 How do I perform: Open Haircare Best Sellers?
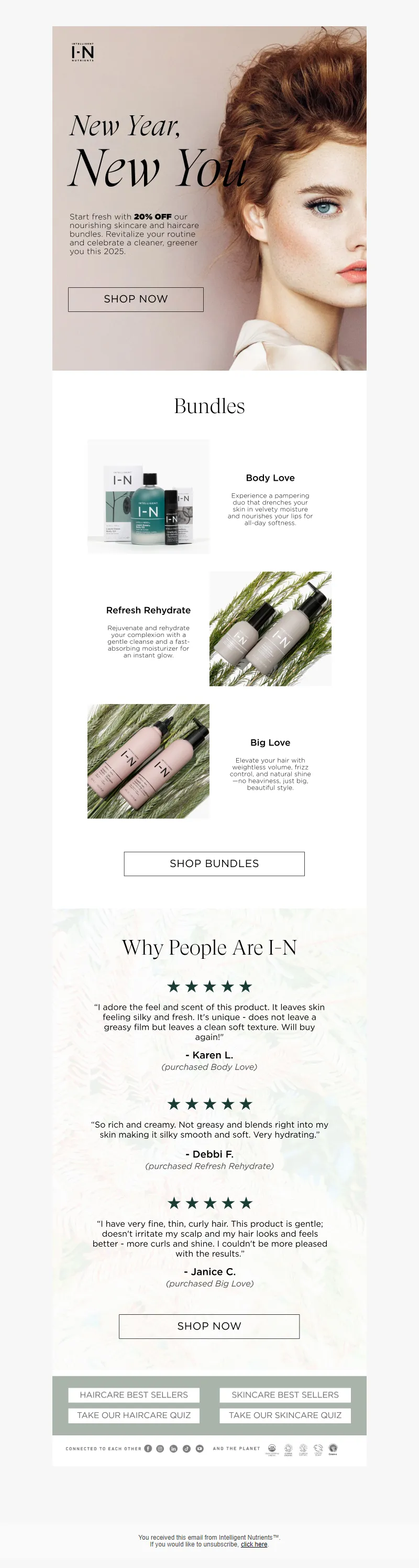134,1394
